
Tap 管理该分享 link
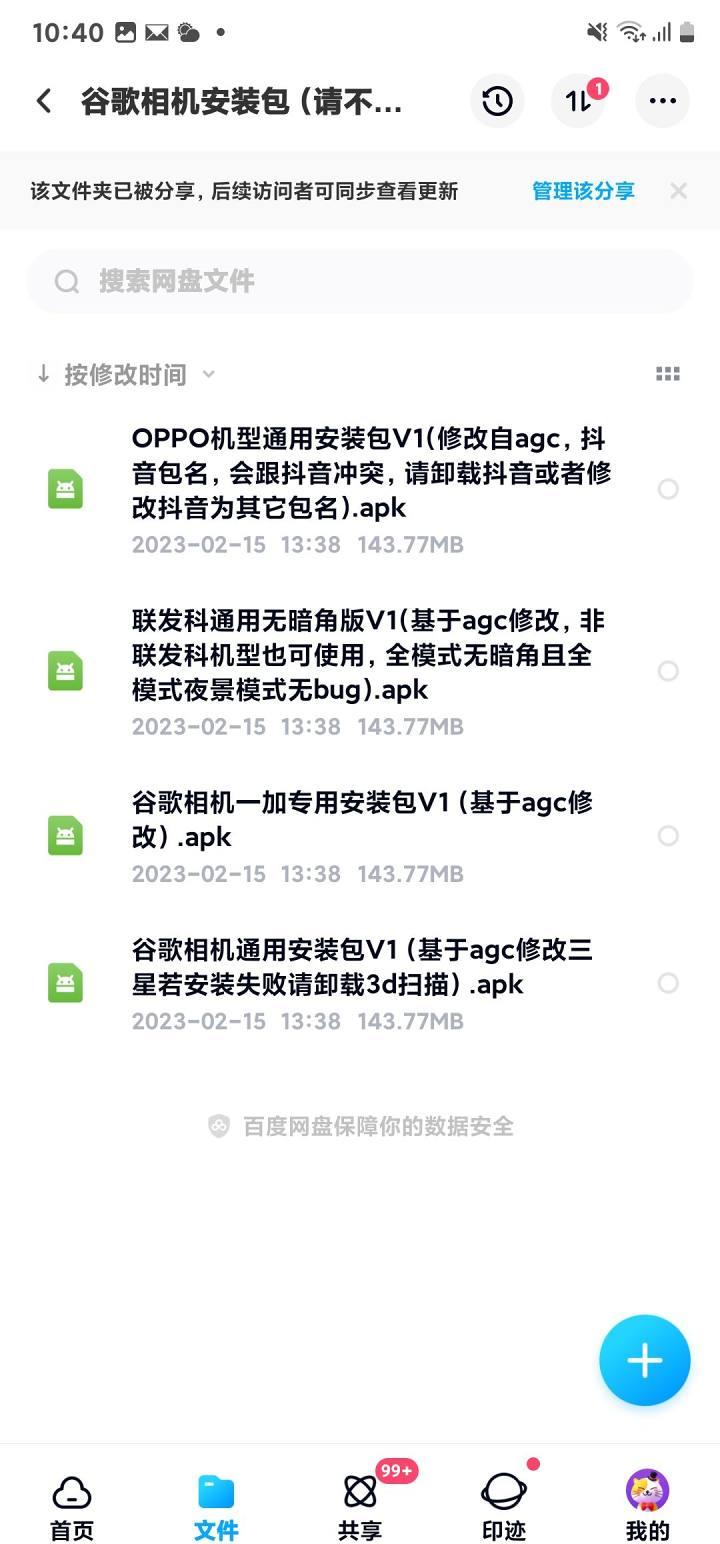click(583, 191)
